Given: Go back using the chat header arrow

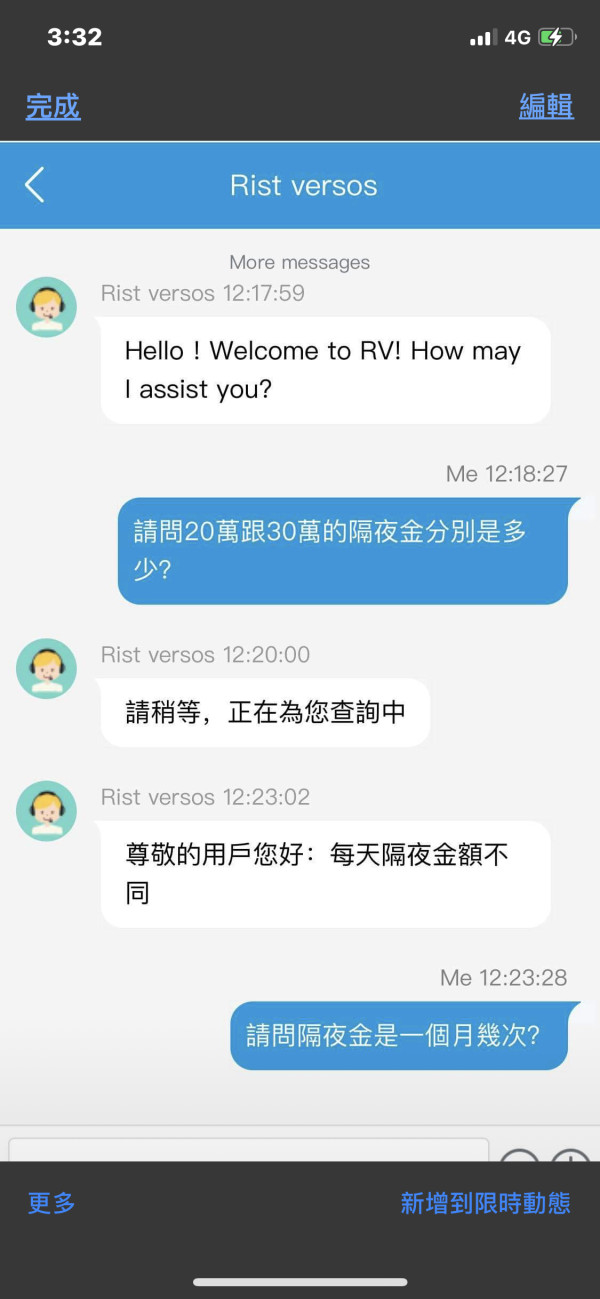Looking at the screenshot, I should [34, 185].
